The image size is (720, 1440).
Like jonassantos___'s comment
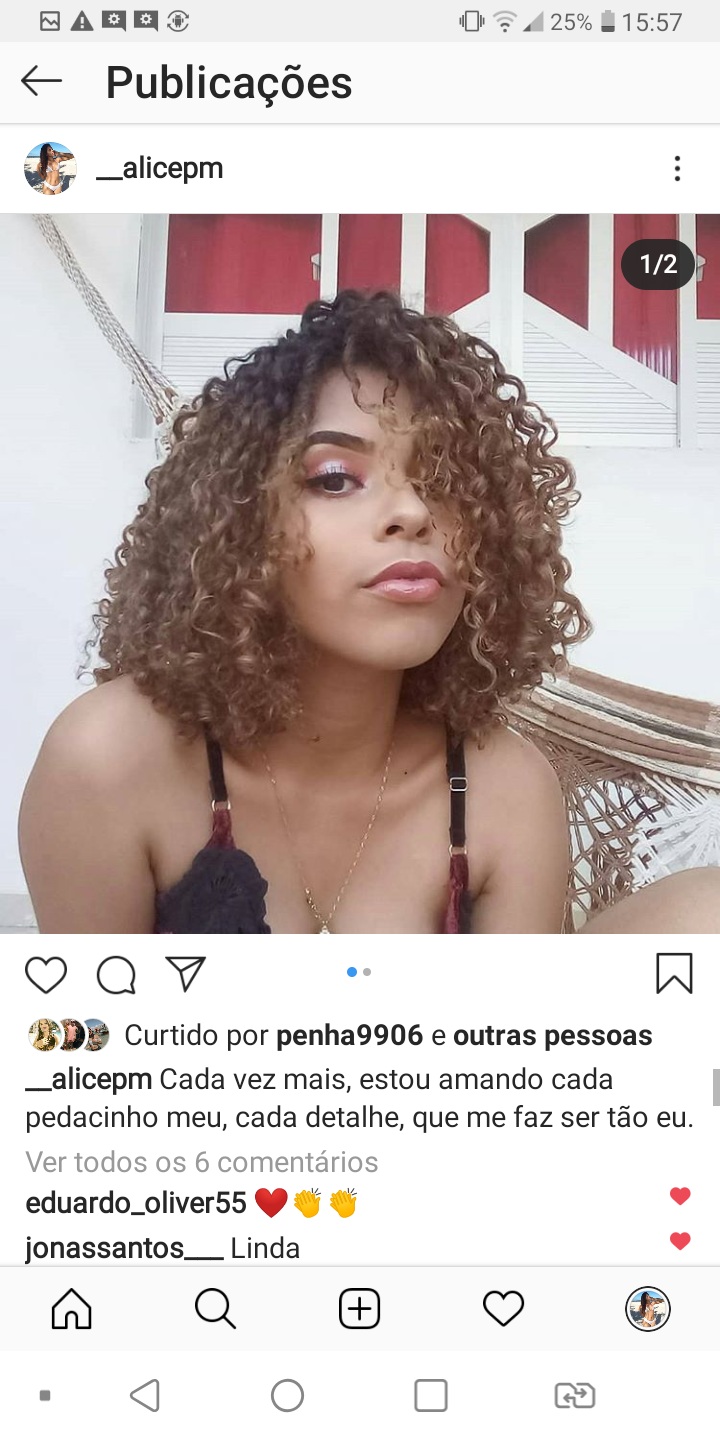680,1241
